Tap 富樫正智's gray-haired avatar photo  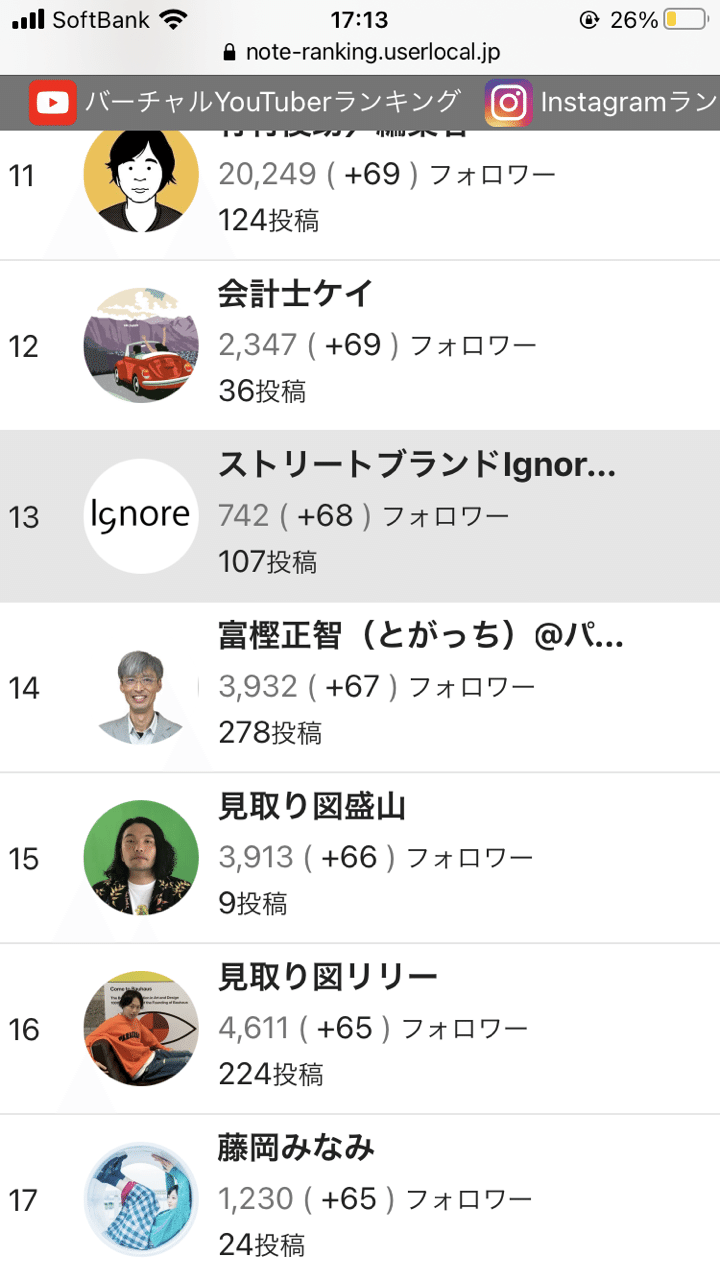click(x=140, y=688)
